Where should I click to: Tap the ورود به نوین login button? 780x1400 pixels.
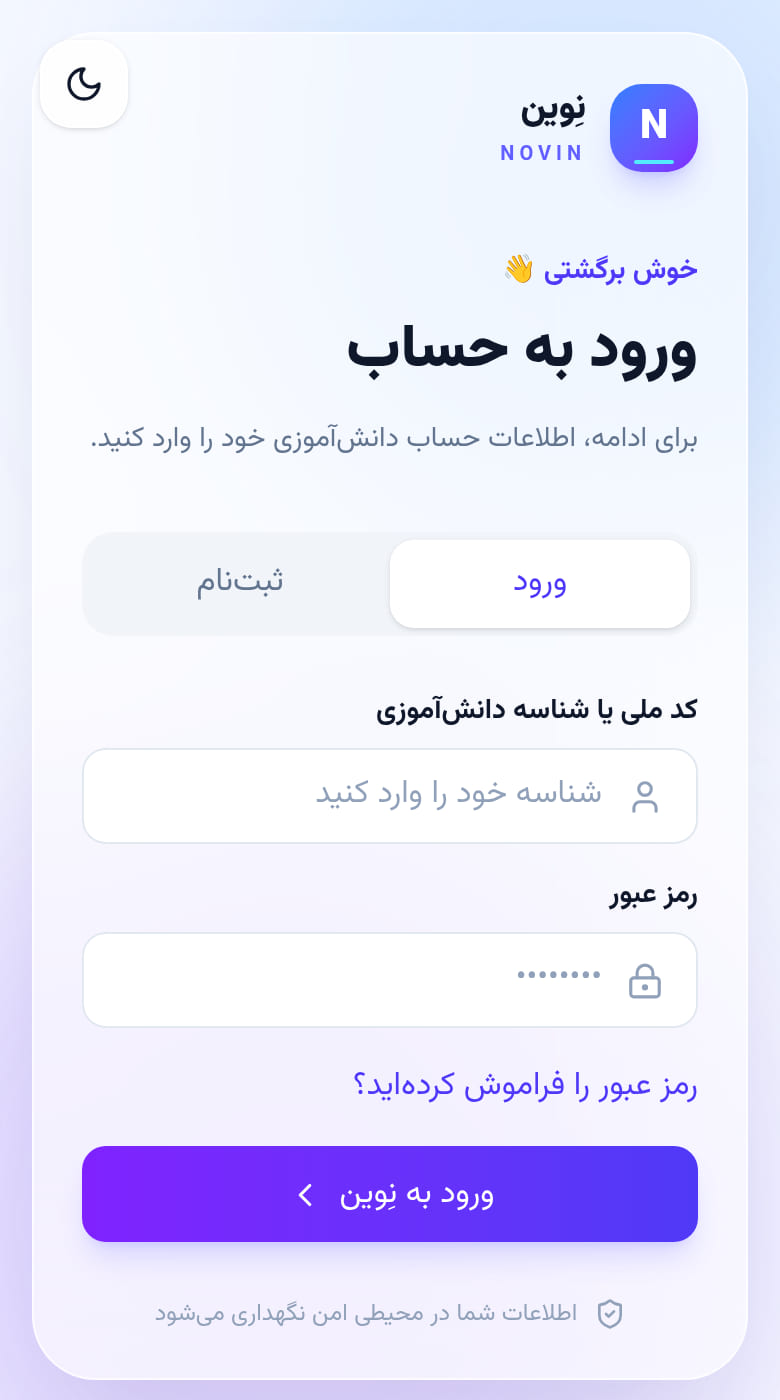tap(390, 1194)
